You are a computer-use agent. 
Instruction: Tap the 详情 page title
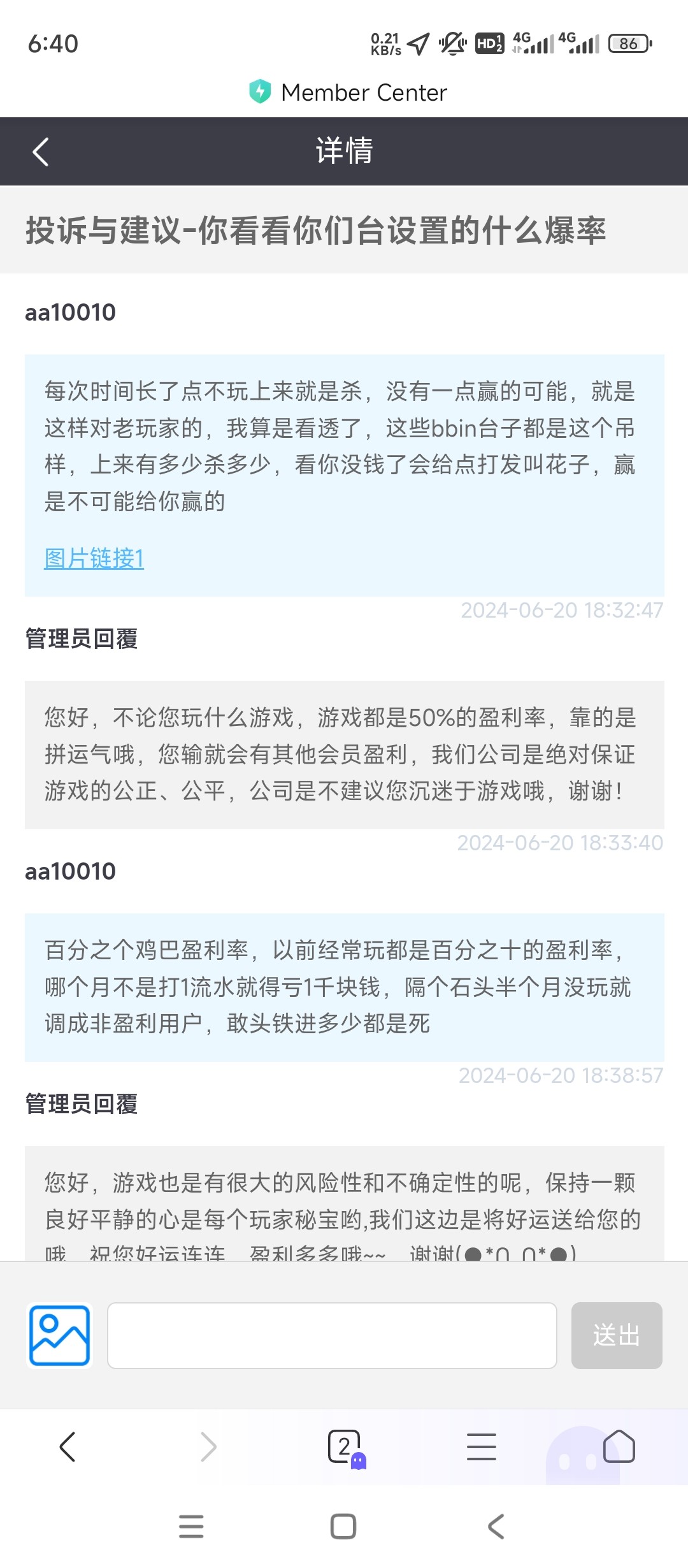tap(344, 151)
